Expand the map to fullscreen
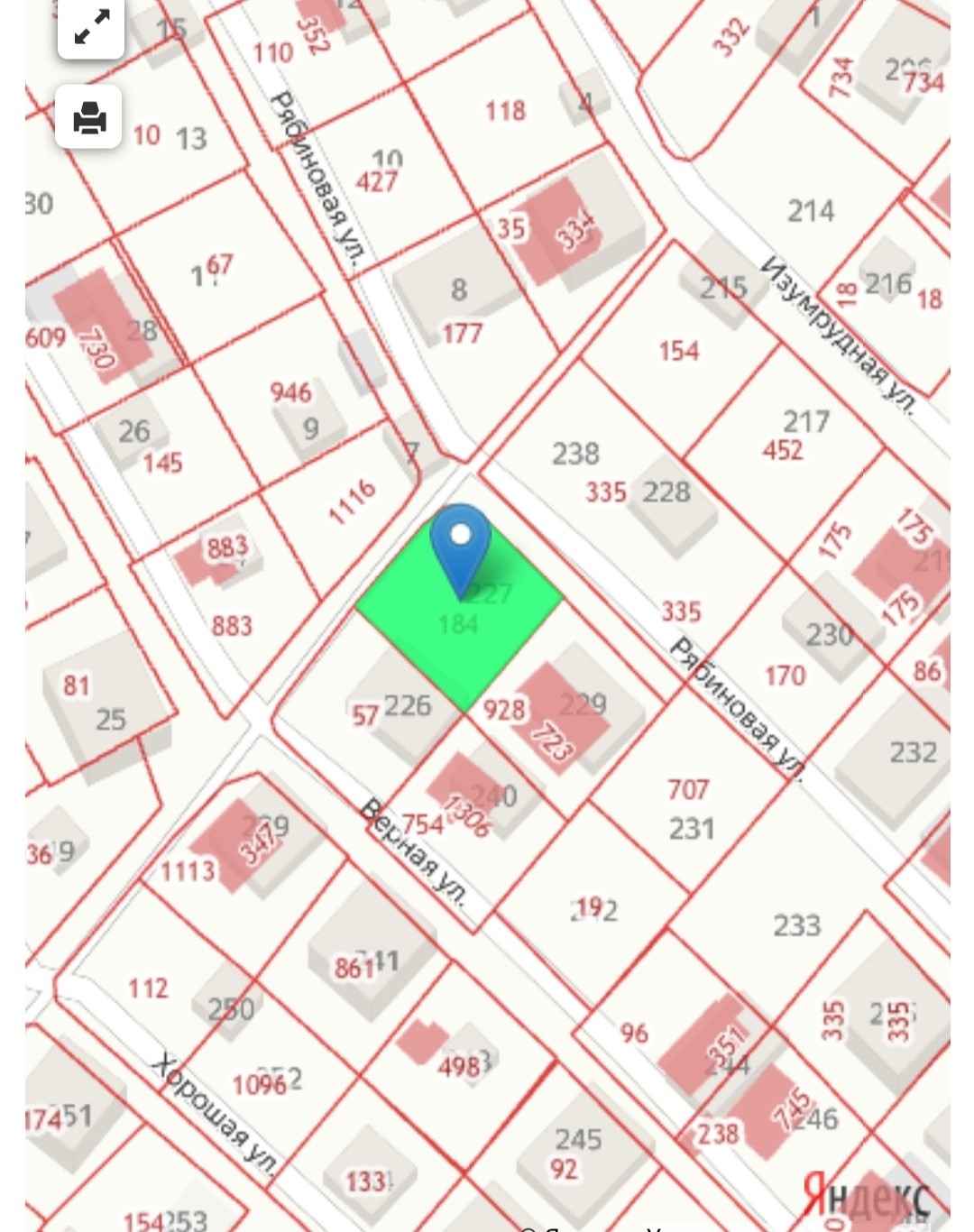The image size is (974, 1232). 91,29
